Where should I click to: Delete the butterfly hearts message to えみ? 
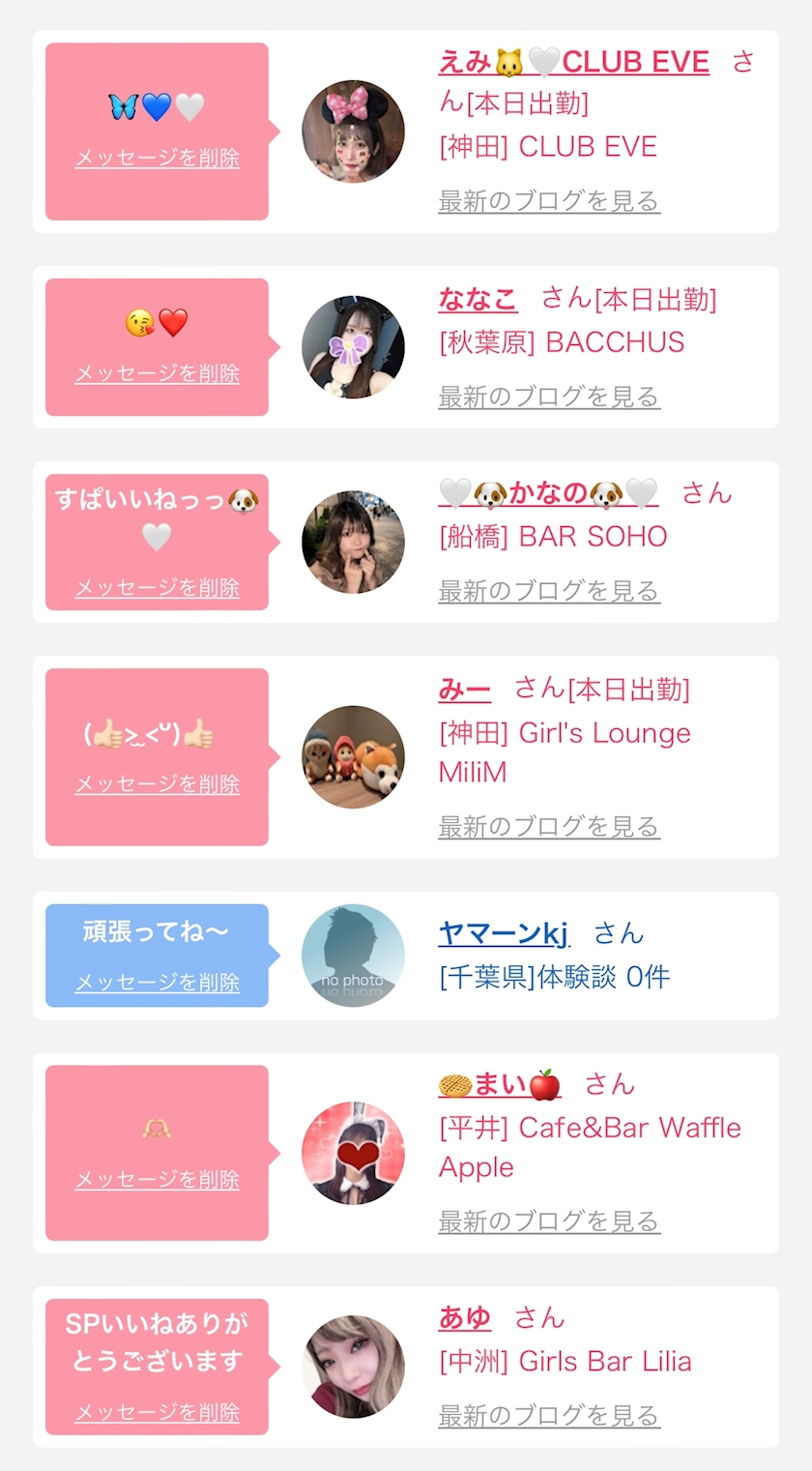coord(157,158)
